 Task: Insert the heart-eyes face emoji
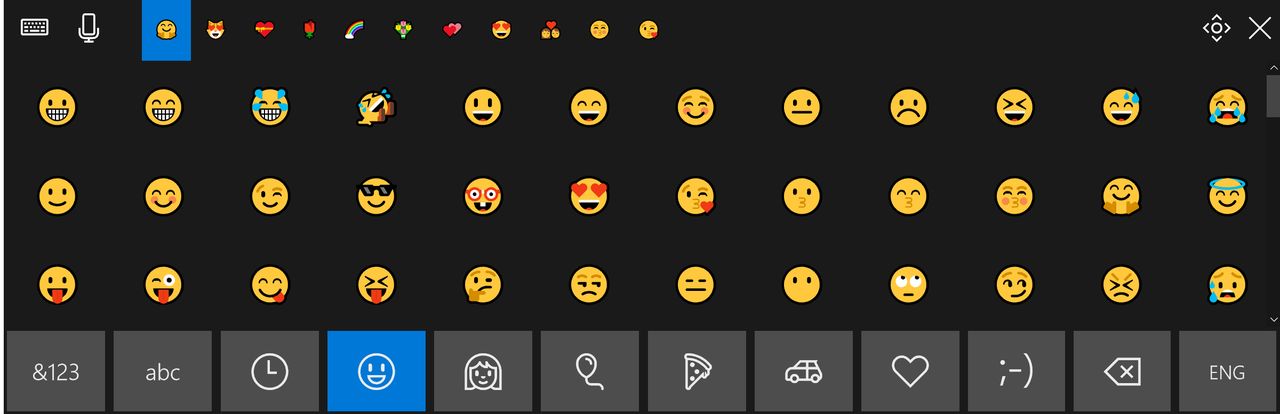(x=589, y=196)
